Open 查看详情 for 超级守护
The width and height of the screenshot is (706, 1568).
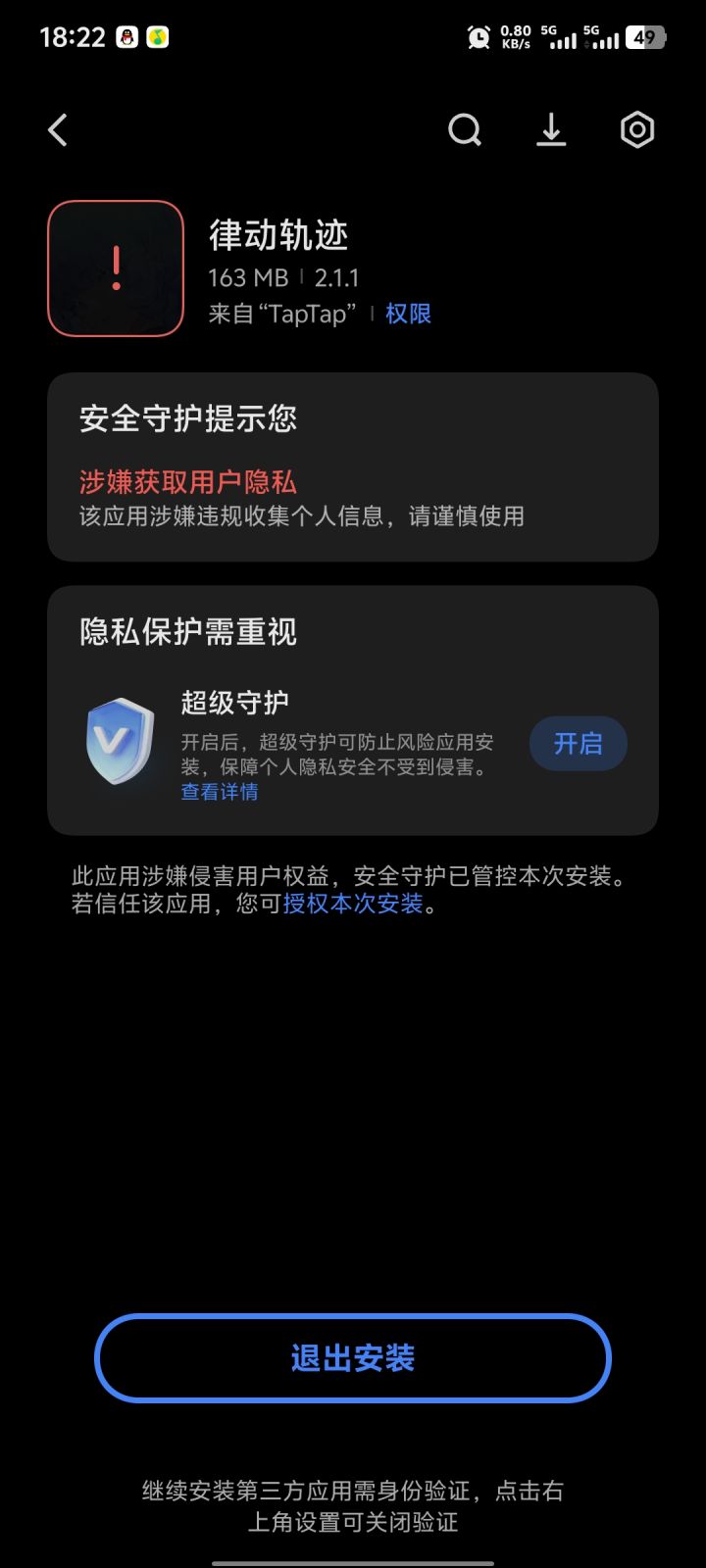pyautogui.click(x=220, y=792)
